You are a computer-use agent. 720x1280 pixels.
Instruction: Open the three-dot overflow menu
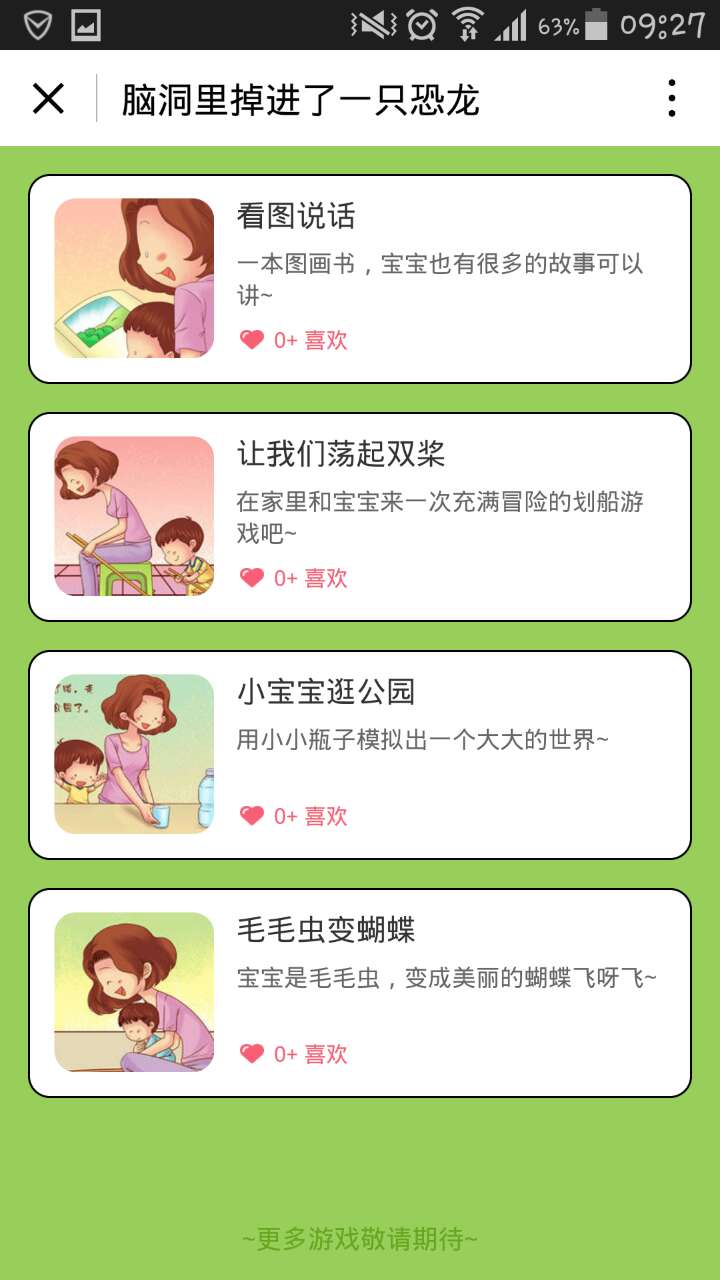(x=671, y=98)
